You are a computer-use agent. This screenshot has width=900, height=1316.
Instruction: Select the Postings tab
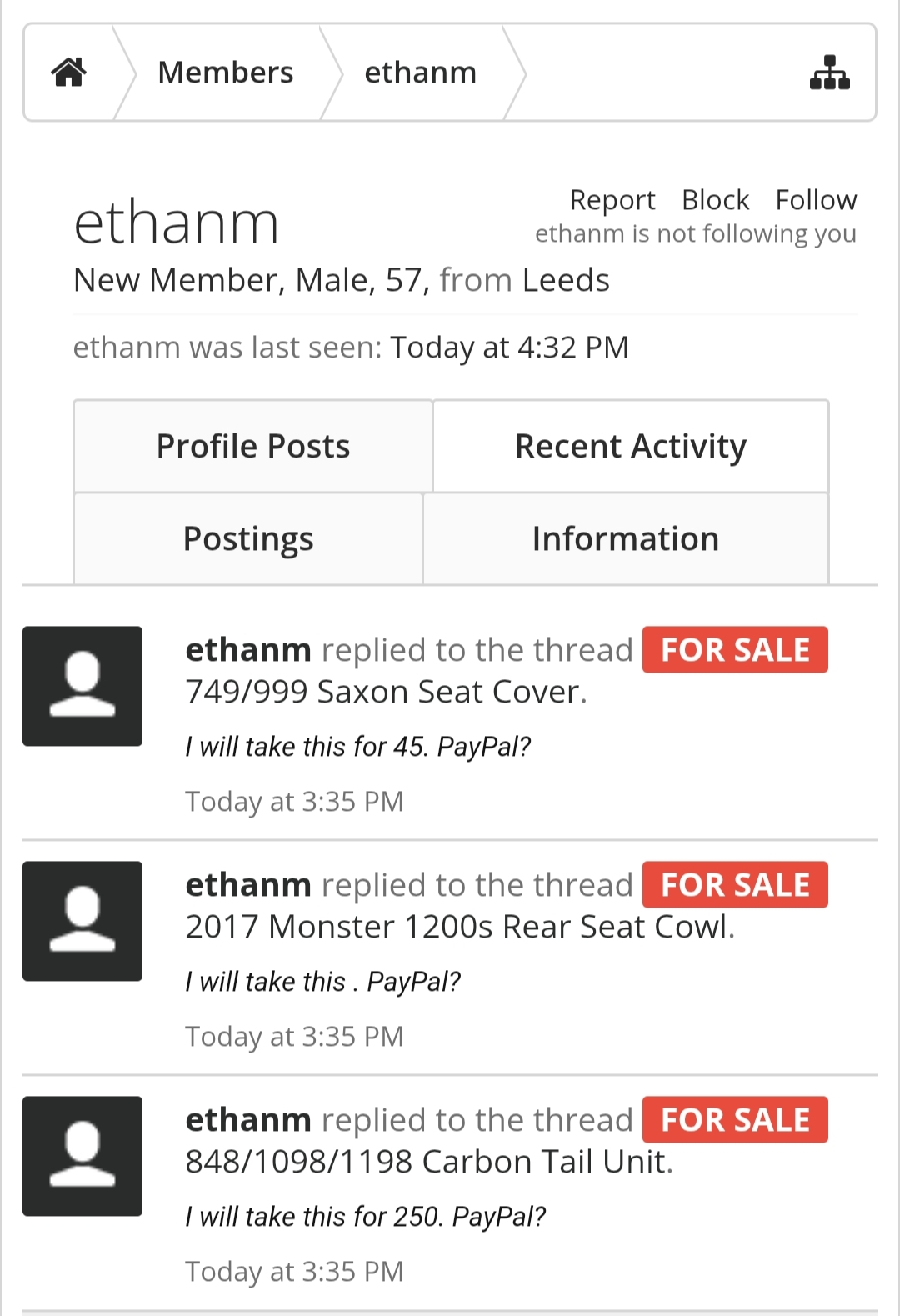pos(248,539)
